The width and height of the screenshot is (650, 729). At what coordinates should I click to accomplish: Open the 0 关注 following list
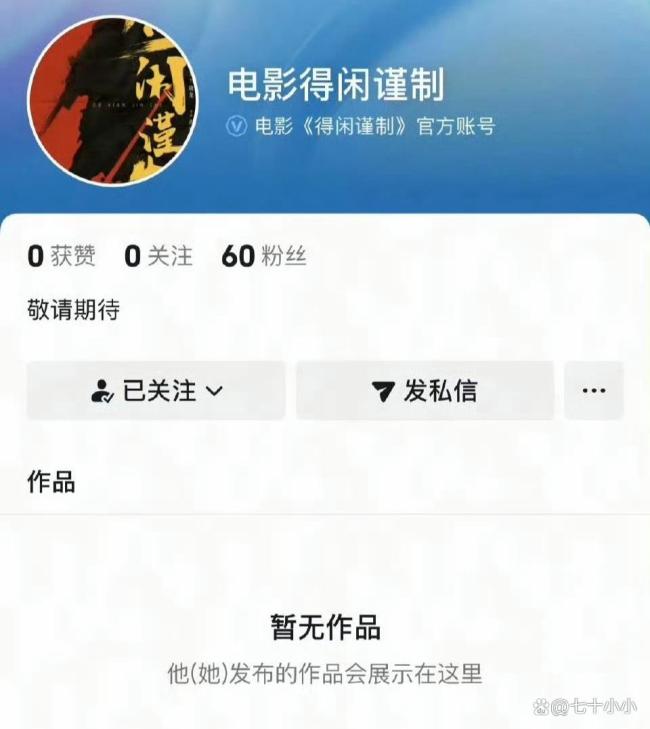[x=158, y=256]
